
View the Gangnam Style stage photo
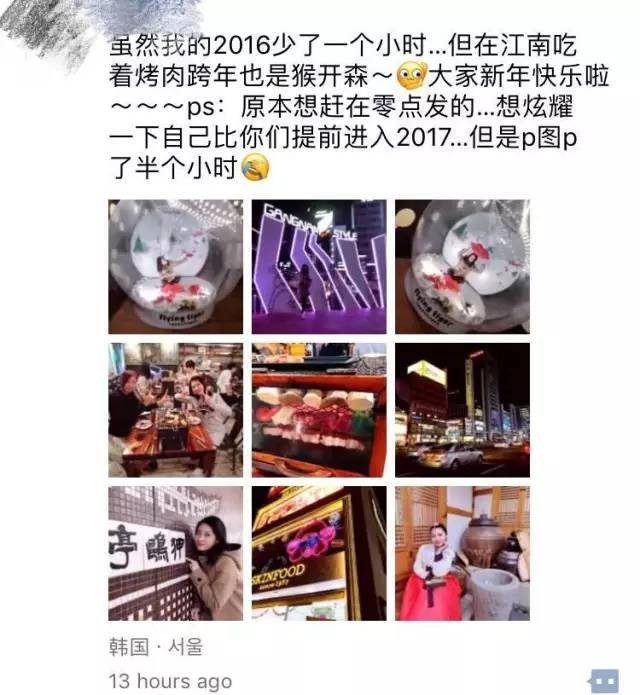tap(318, 267)
